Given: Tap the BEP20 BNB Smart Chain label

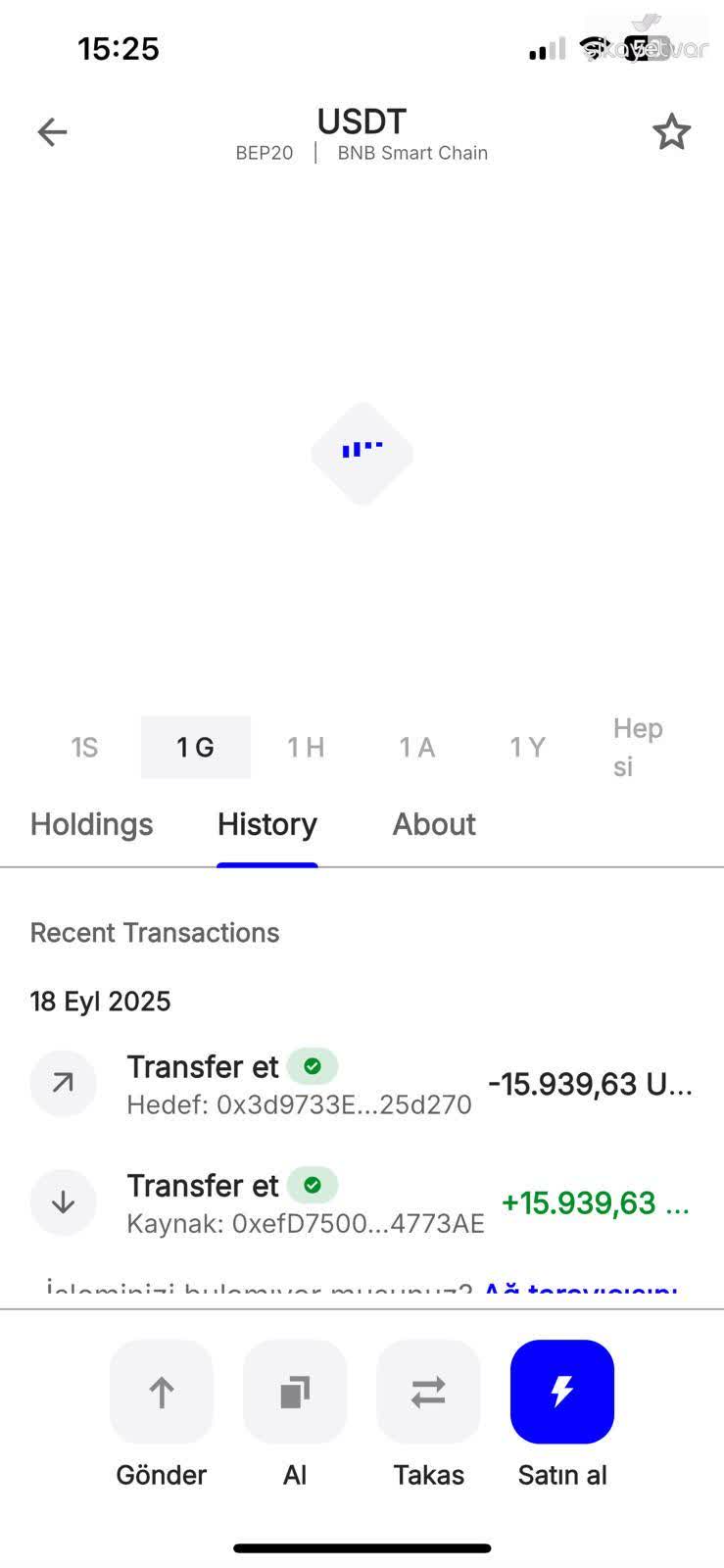Looking at the screenshot, I should point(362,153).
